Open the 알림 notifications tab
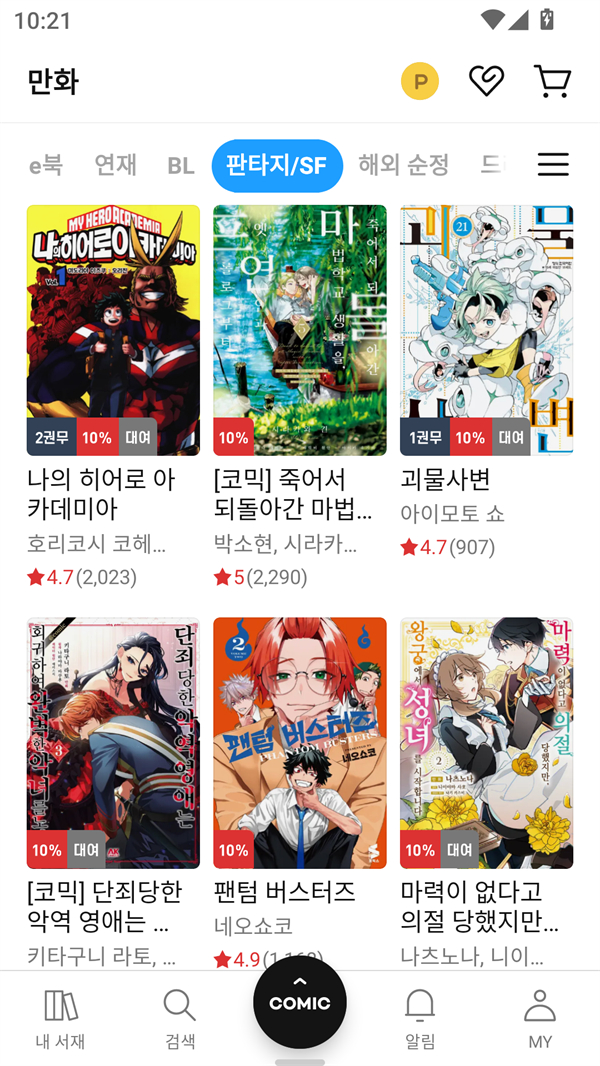The width and height of the screenshot is (600, 1066). tap(420, 1018)
